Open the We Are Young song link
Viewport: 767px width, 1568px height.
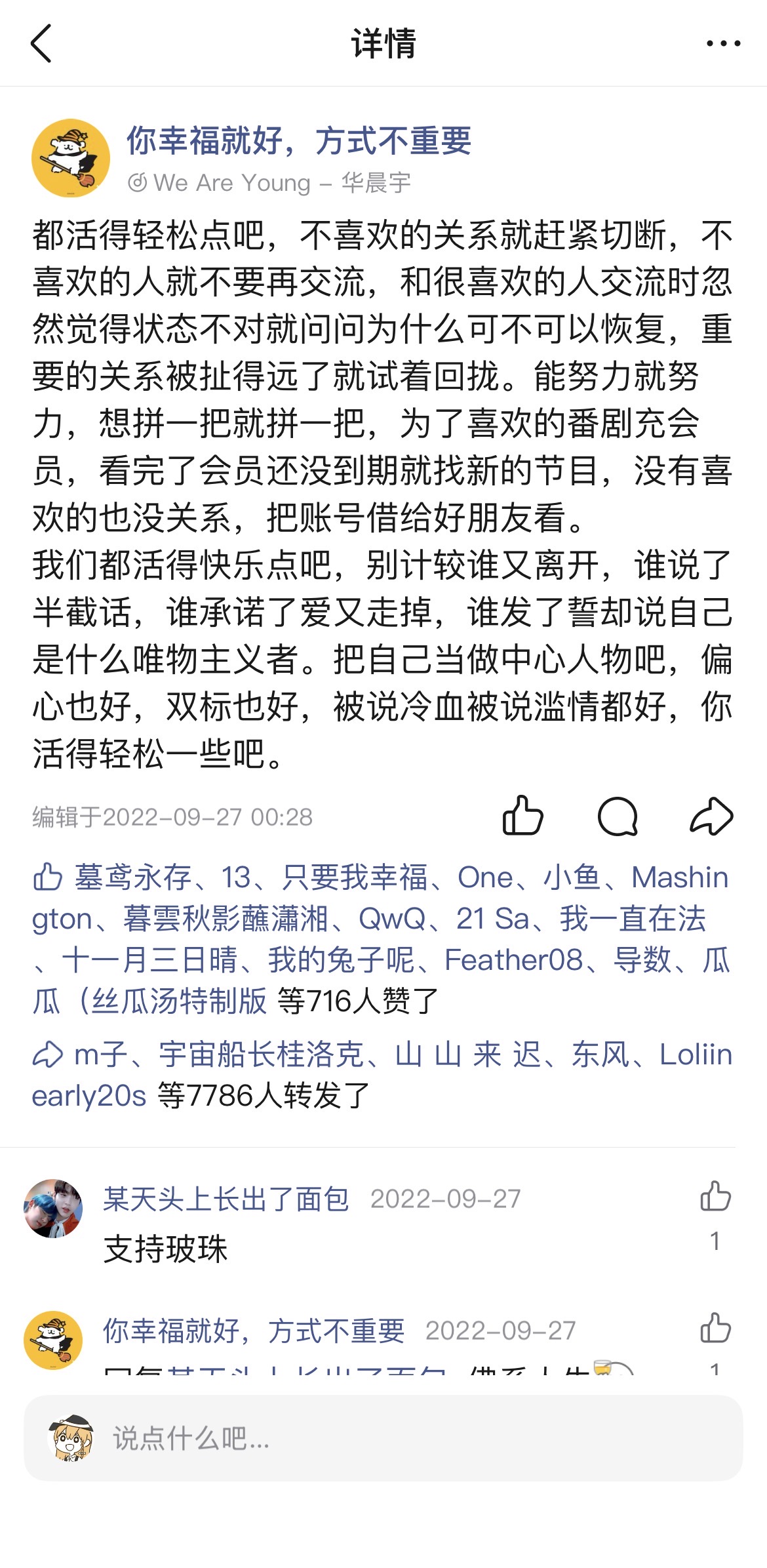270,183
